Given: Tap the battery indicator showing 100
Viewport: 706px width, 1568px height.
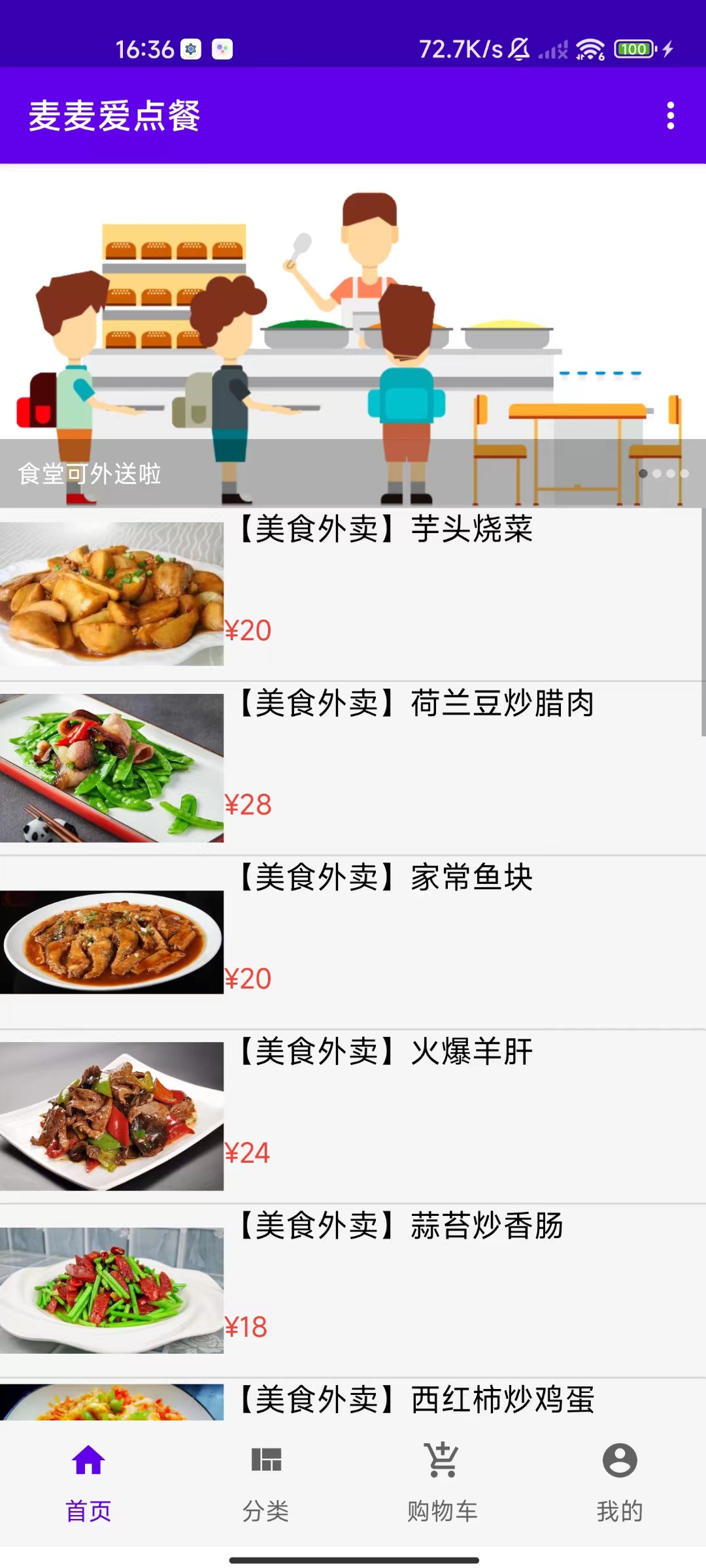Looking at the screenshot, I should tap(633, 48).
